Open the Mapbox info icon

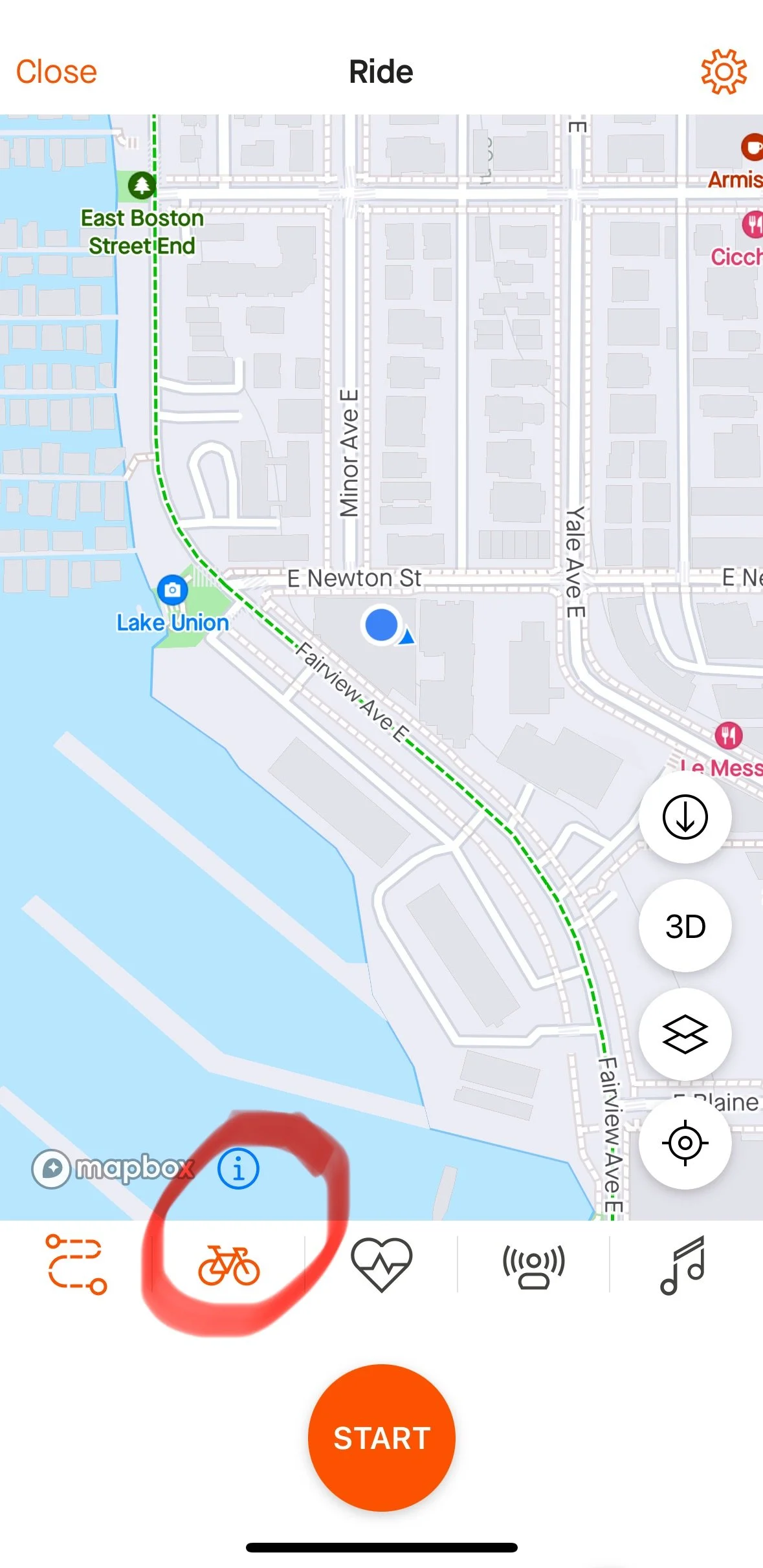[x=238, y=1169]
